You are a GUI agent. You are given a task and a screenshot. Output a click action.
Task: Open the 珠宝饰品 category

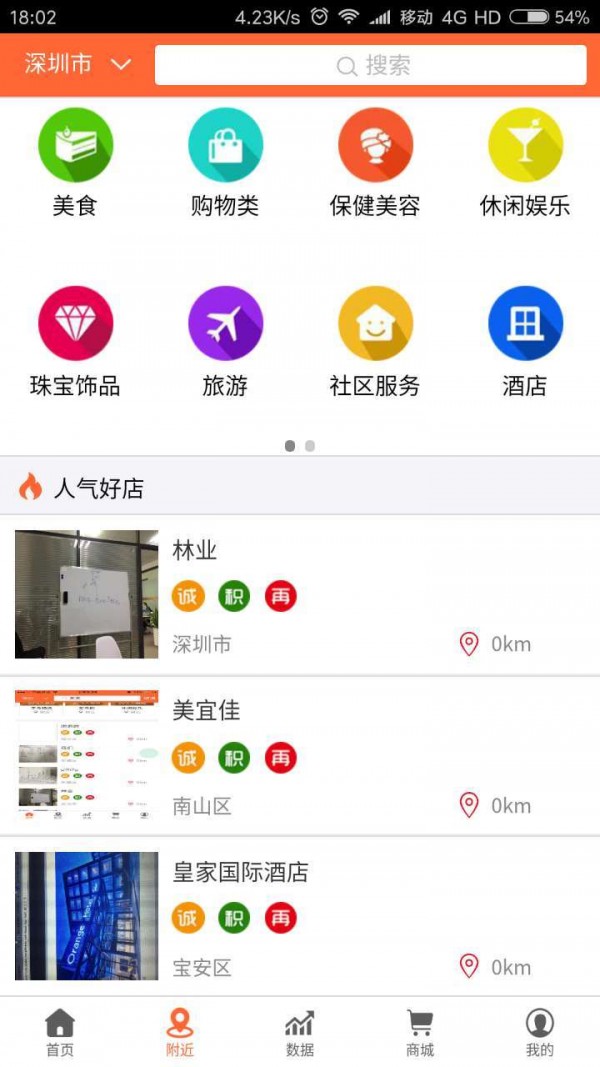[75, 342]
